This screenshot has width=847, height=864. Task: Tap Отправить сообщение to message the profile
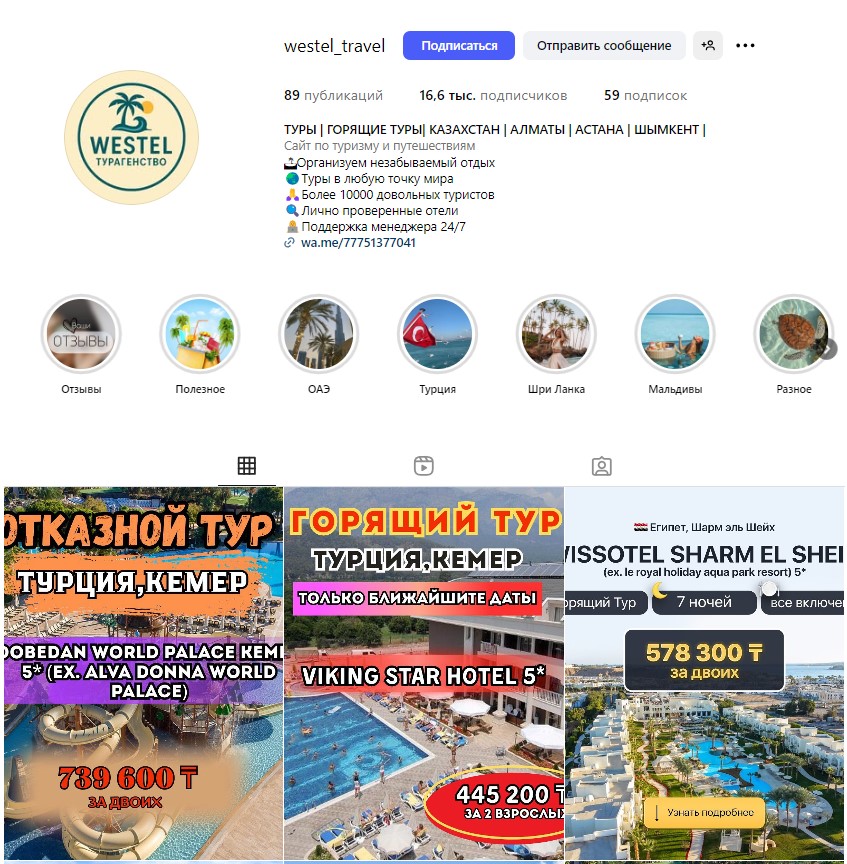point(604,46)
